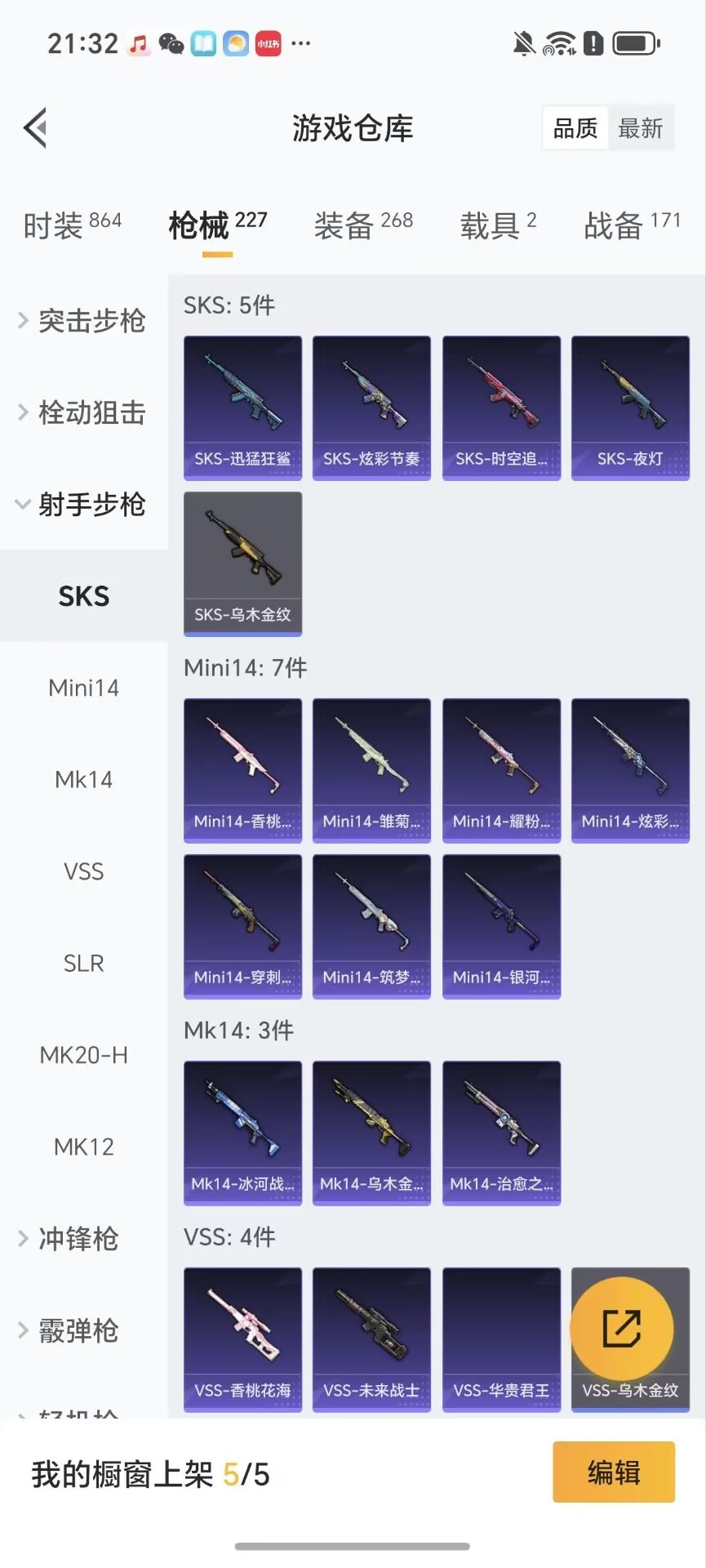Screen dimensions: 706x1568
Task: Tap the back arrow icon
Action: [x=33, y=128]
